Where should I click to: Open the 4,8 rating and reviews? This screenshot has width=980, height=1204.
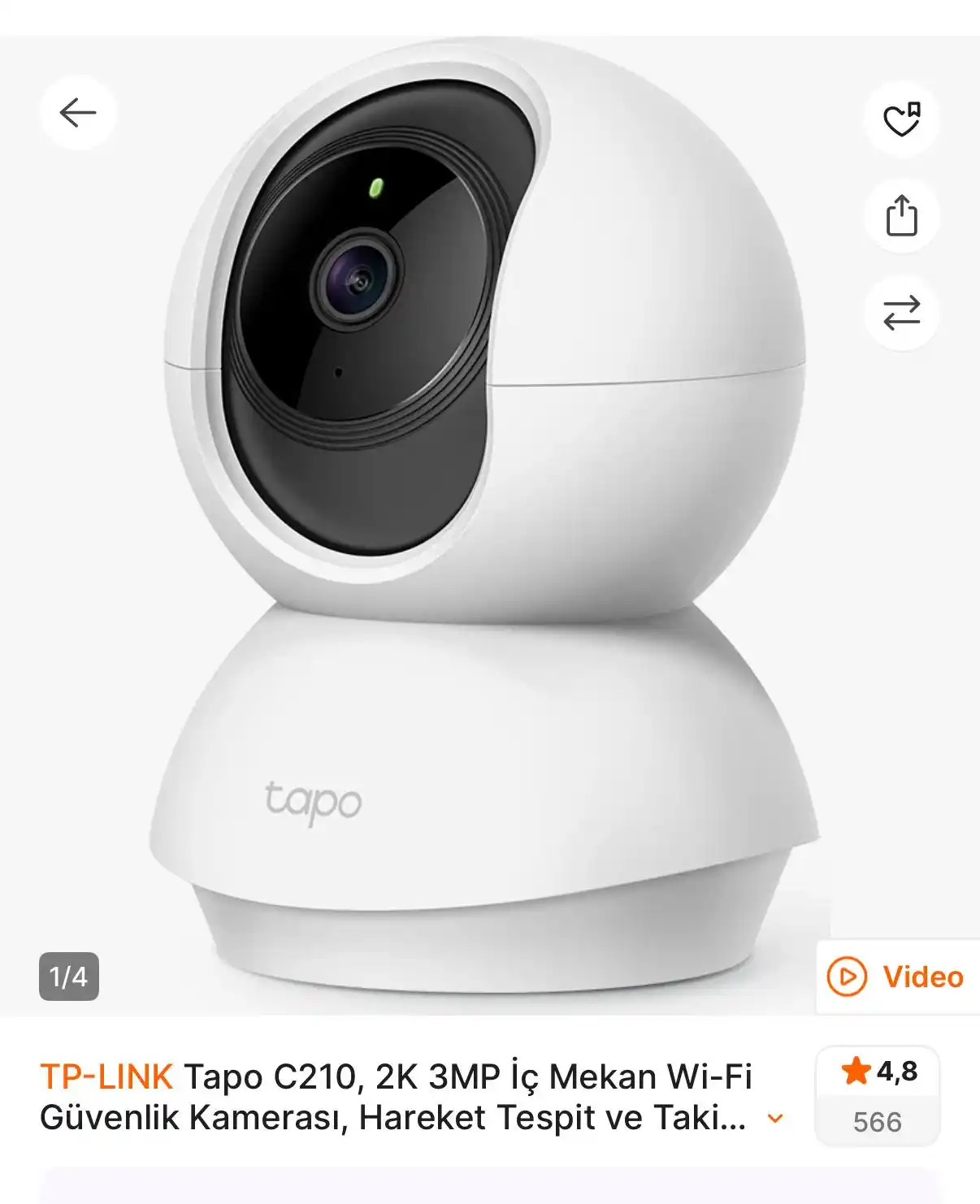877,1095
